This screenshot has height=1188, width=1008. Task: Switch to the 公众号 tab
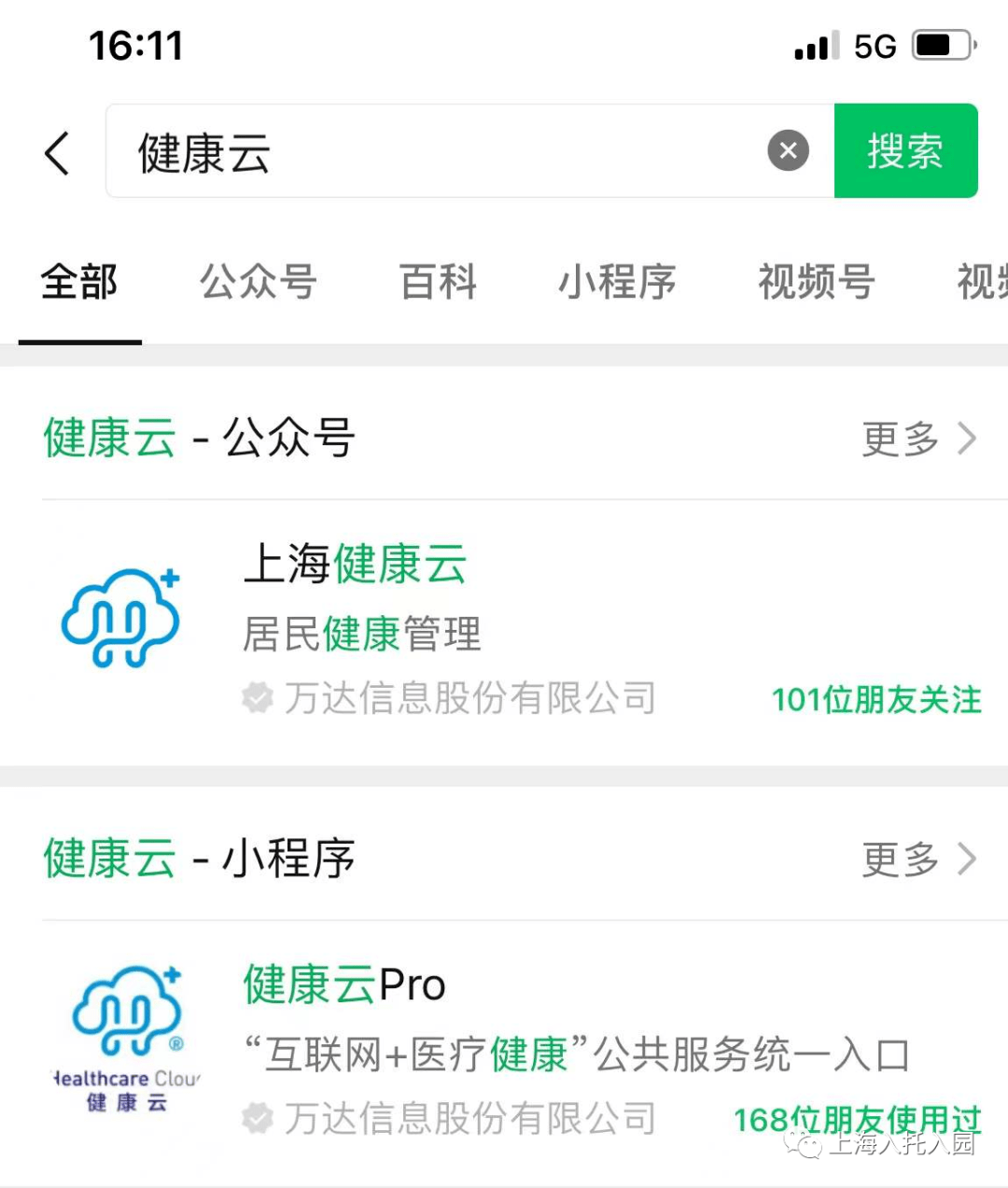click(259, 282)
